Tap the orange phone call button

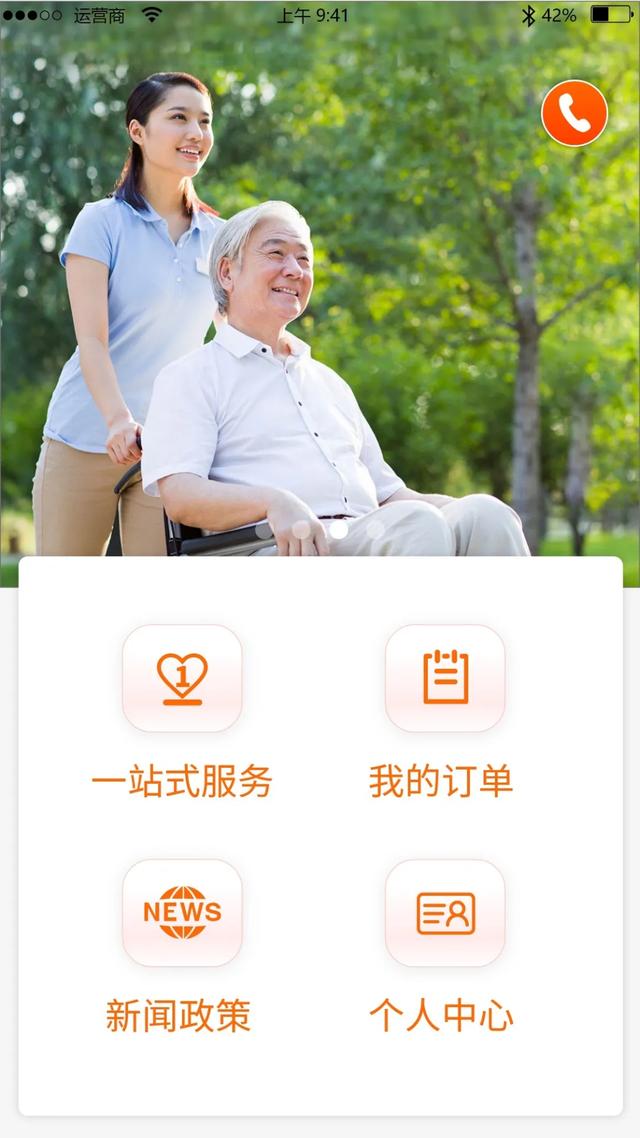tap(574, 114)
